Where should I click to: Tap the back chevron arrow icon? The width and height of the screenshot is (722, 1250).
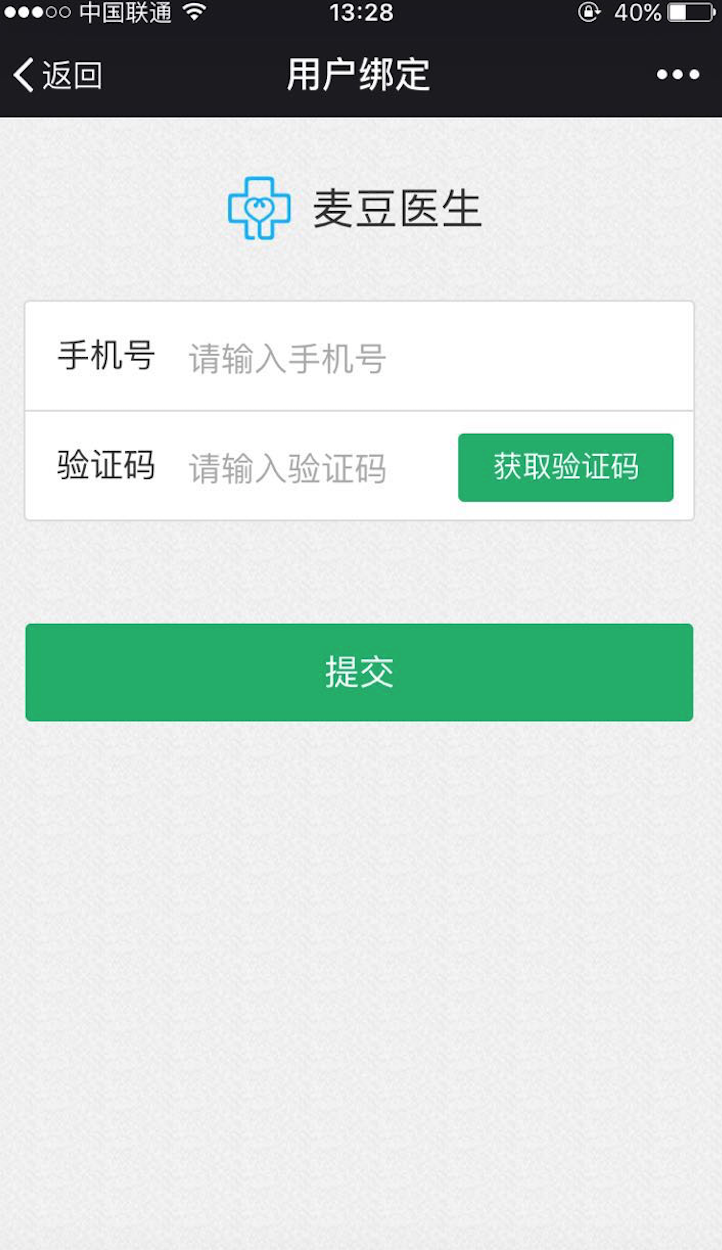[24, 74]
